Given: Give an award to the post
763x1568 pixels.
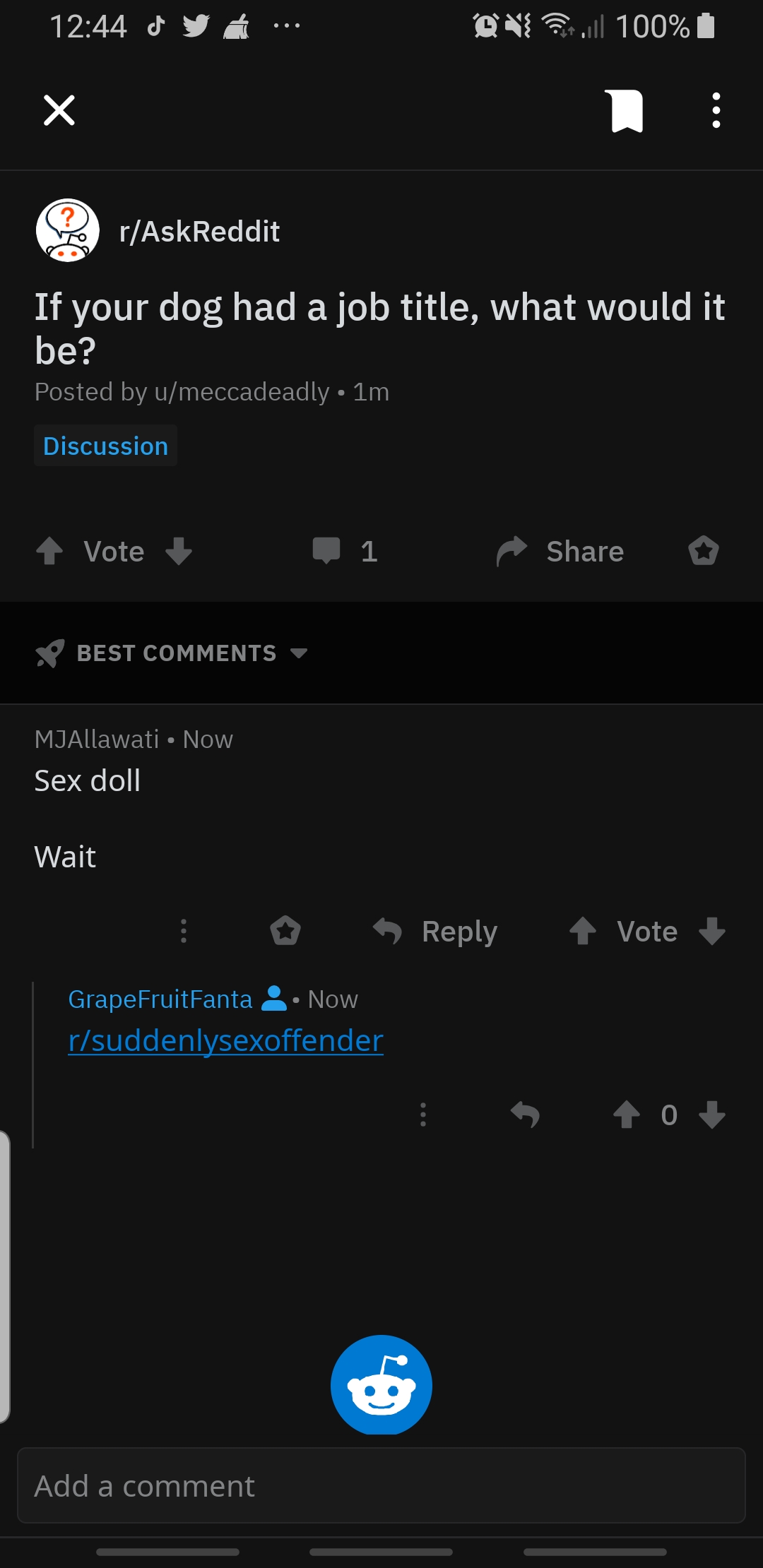Looking at the screenshot, I should point(704,551).
